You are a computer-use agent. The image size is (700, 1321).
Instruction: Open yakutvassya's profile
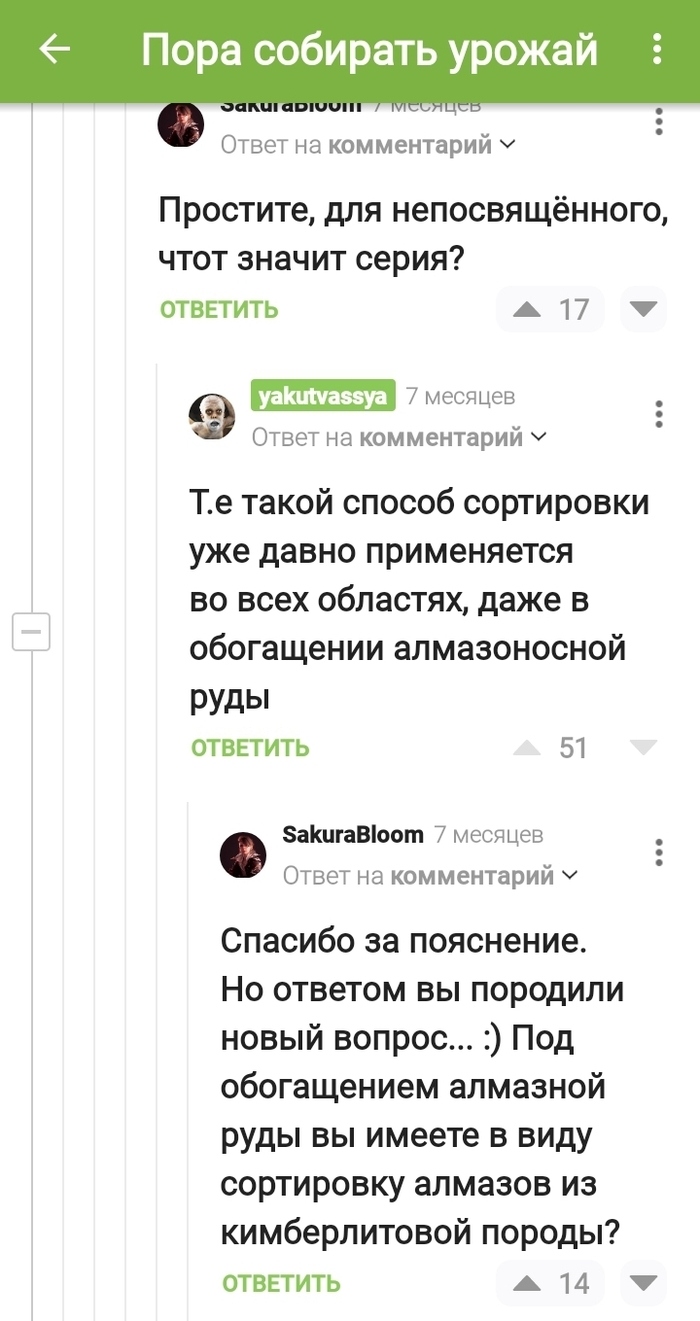(x=323, y=396)
